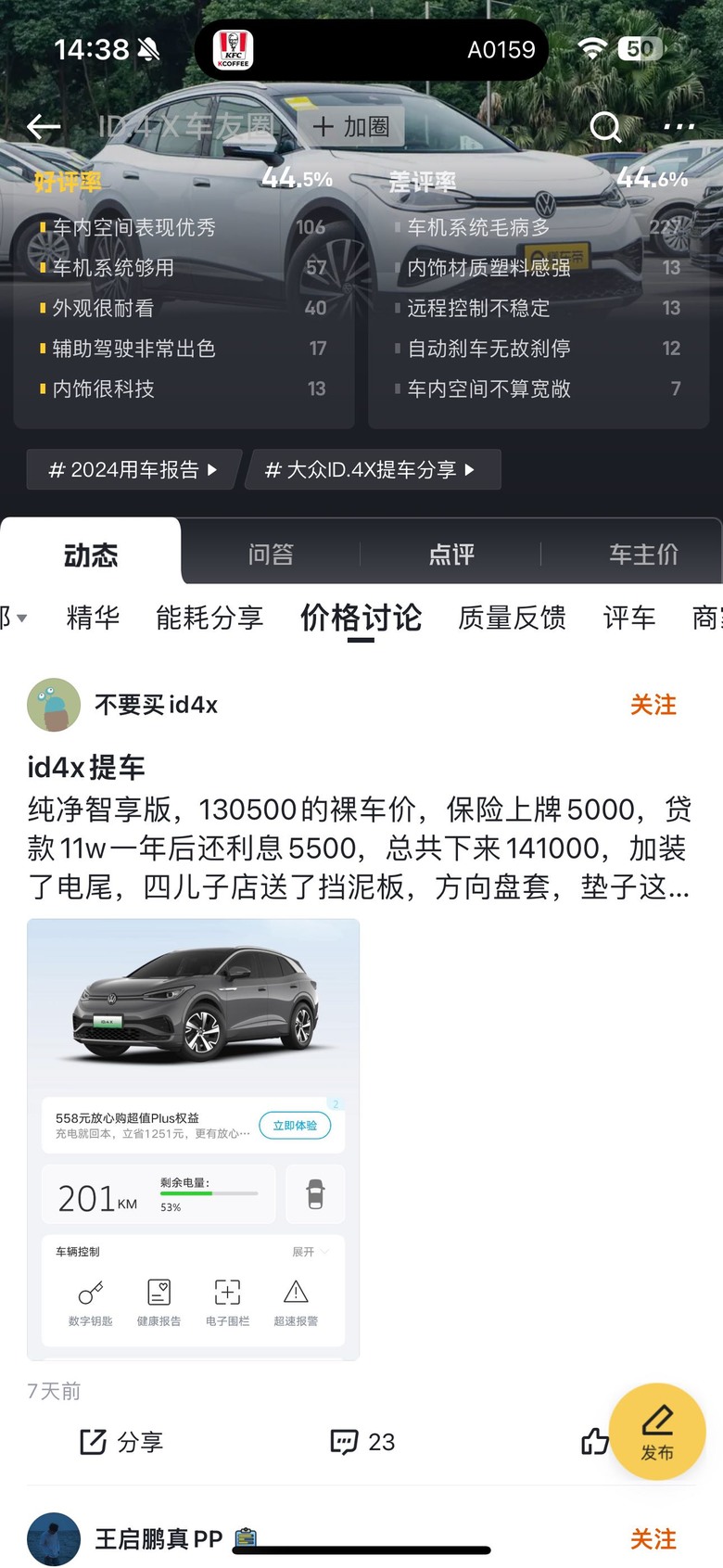Open the 23 comments on the id4x提车 post
The height and width of the screenshot is (1568, 723).
[363, 1442]
